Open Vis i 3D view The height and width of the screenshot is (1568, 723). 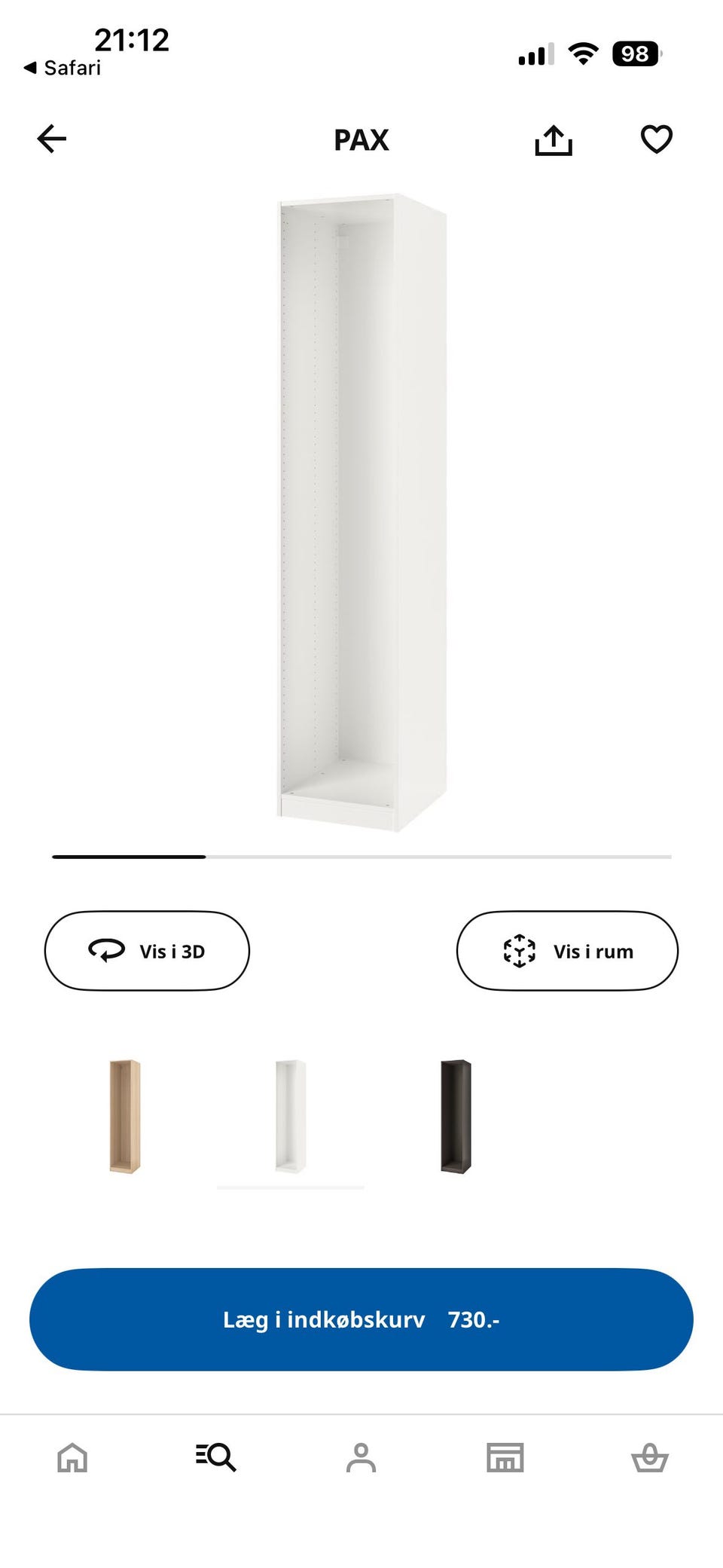[147, 951]
